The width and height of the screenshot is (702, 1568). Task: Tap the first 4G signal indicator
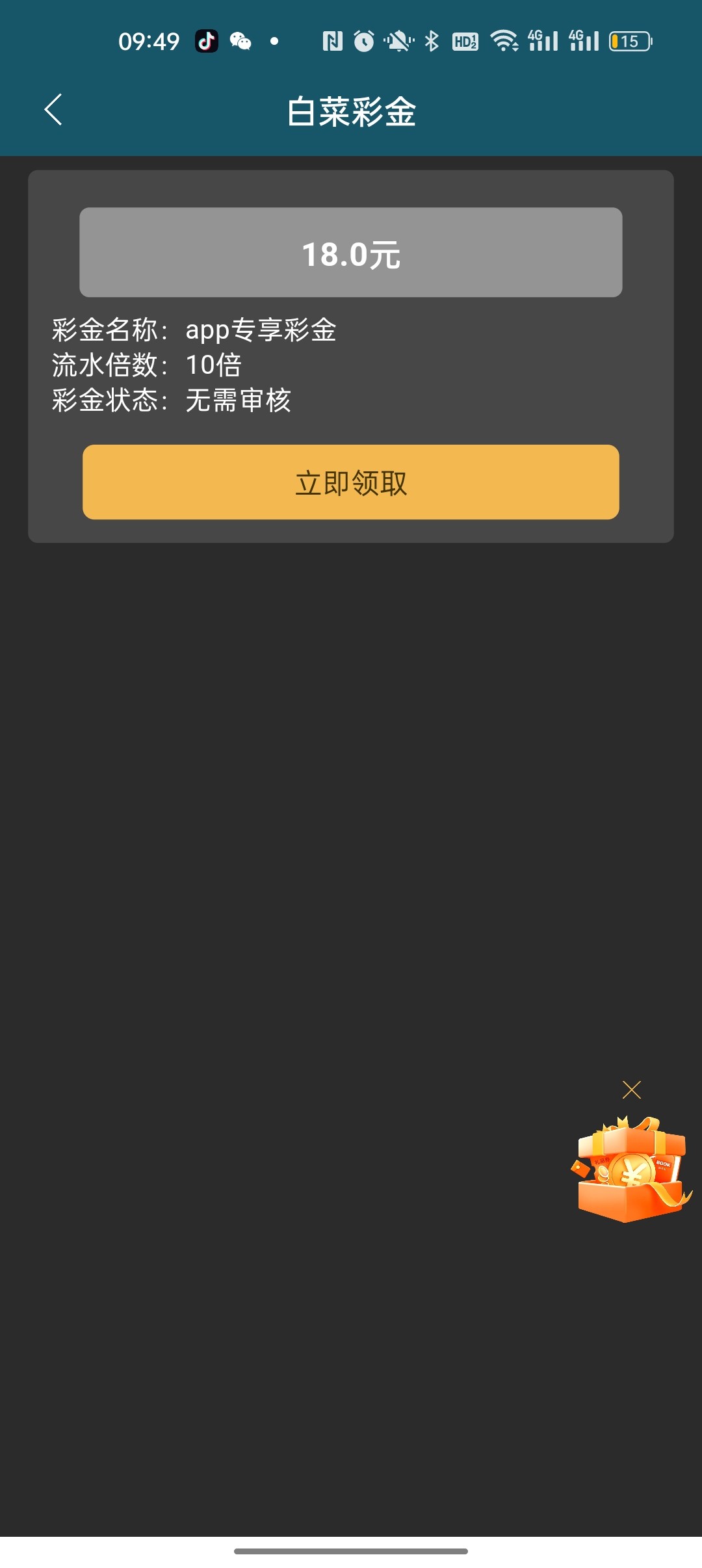(543, 40)
